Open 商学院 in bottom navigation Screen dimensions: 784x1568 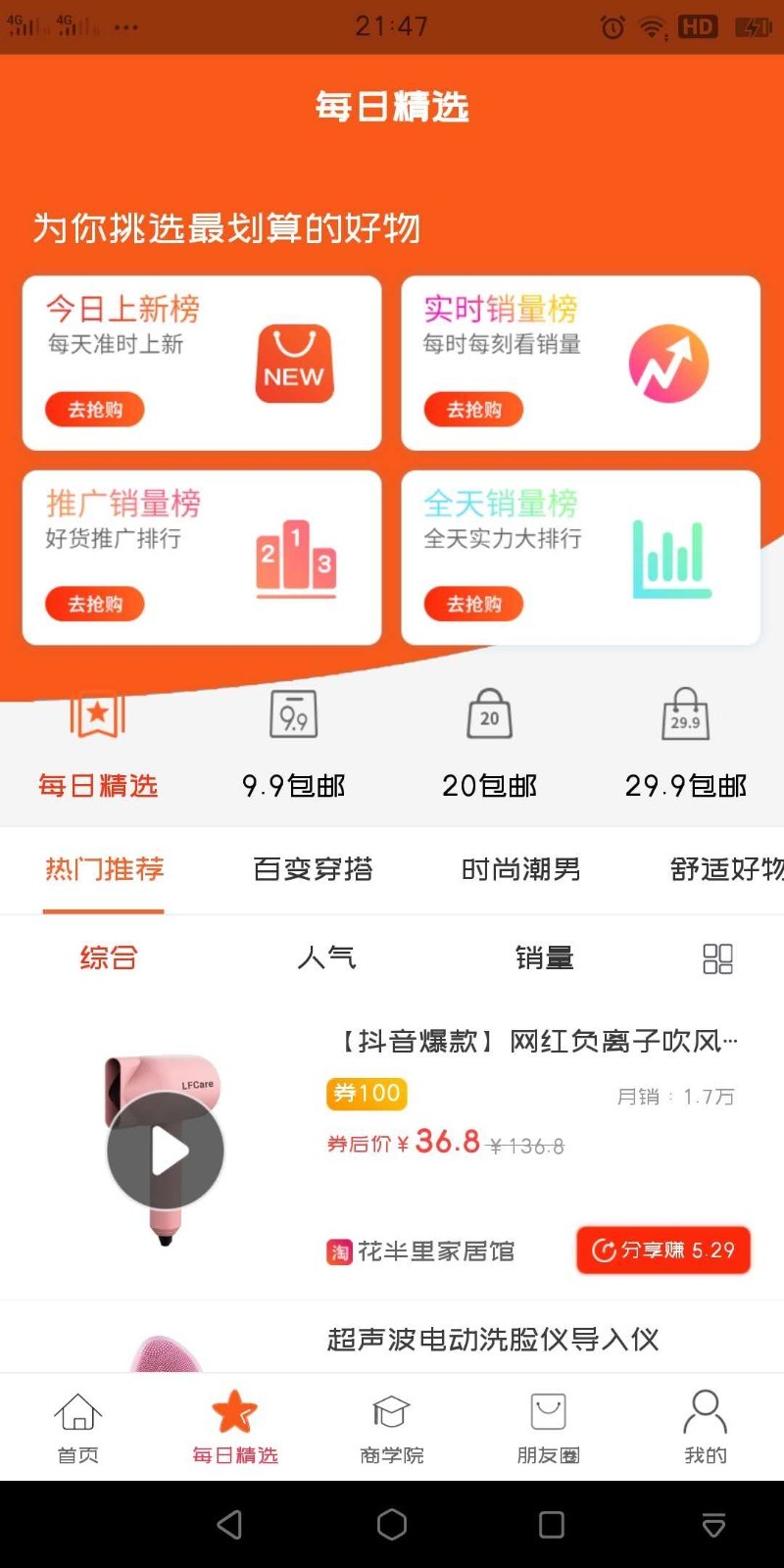pos(392,1426)
